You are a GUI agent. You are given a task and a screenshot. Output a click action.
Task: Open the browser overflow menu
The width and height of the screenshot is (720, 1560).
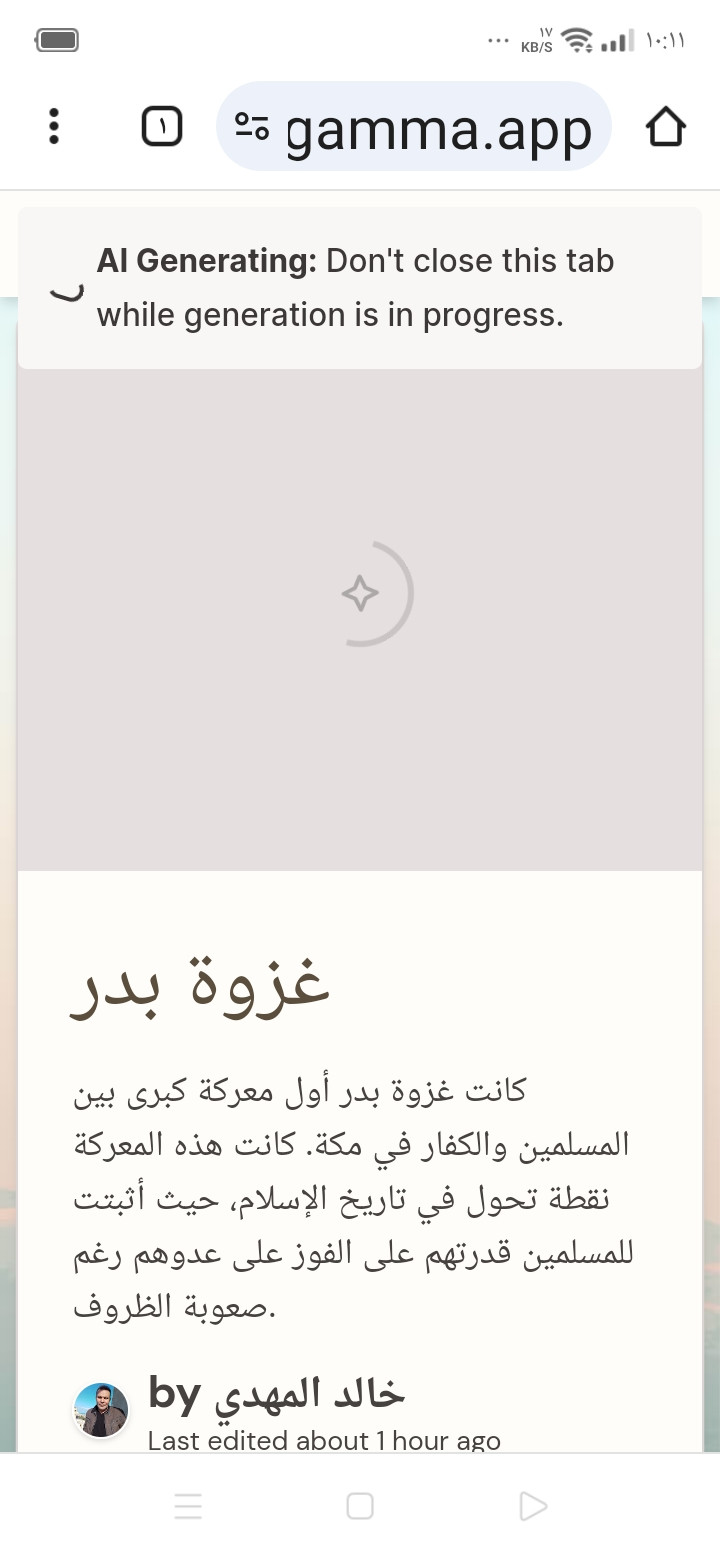[54, 127]
